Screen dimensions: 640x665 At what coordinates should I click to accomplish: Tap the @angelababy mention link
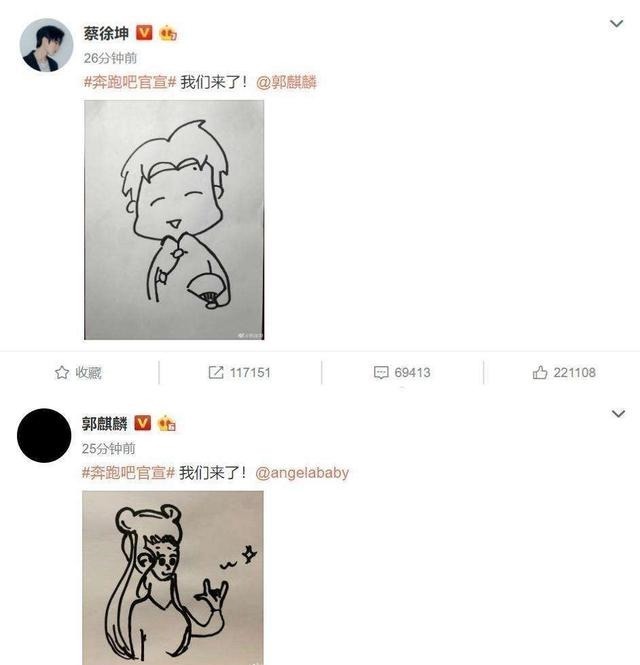coord(303,472)
